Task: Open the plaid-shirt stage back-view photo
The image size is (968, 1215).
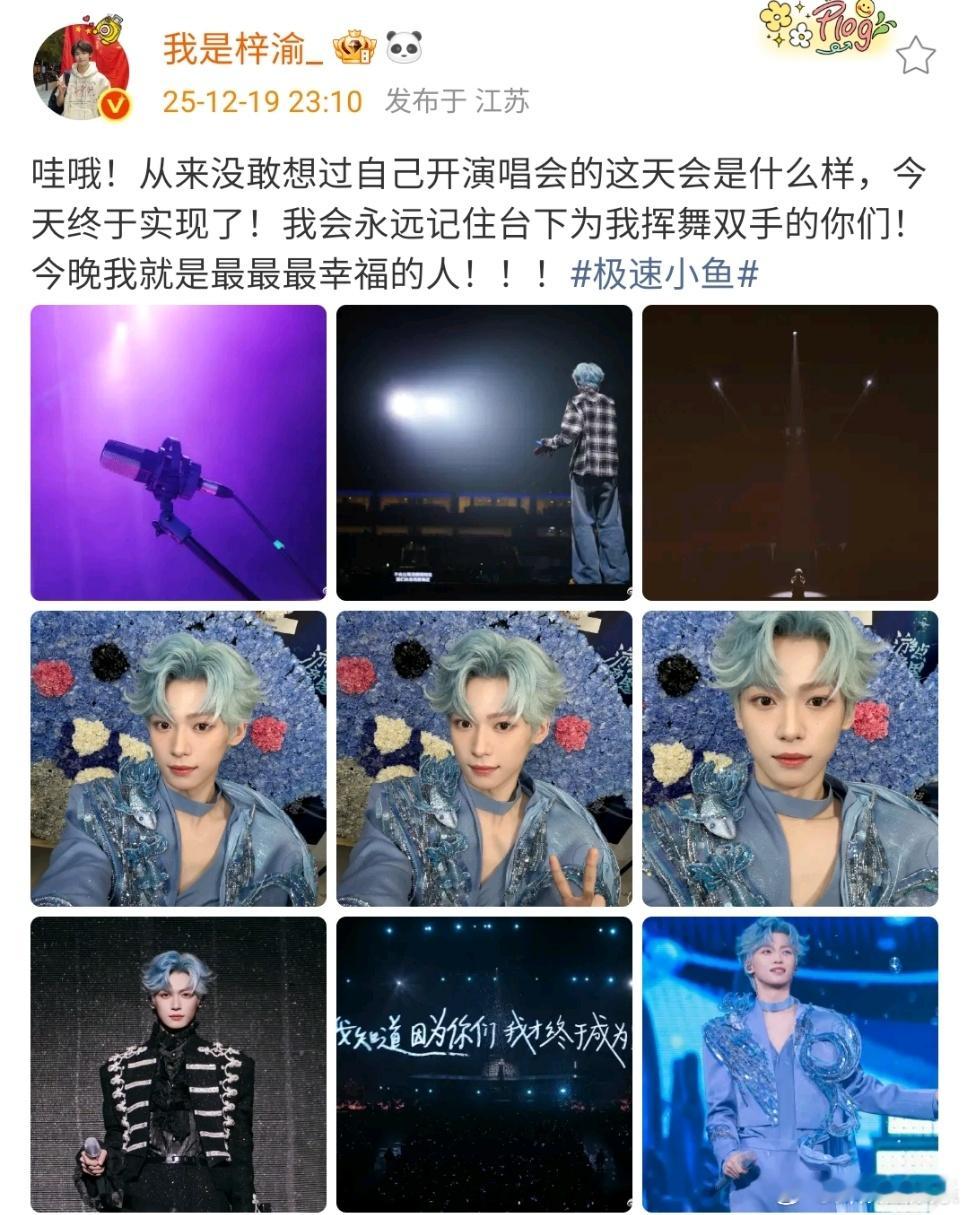Action: tap(484, 451)
